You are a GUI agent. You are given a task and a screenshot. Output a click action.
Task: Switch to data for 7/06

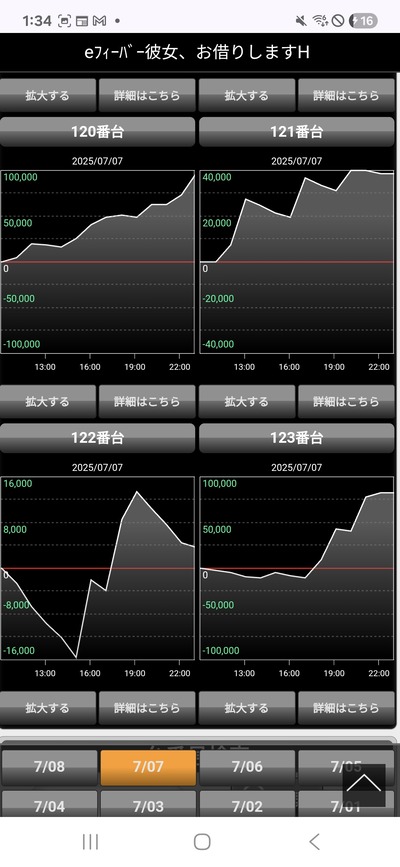coord(247,767)
